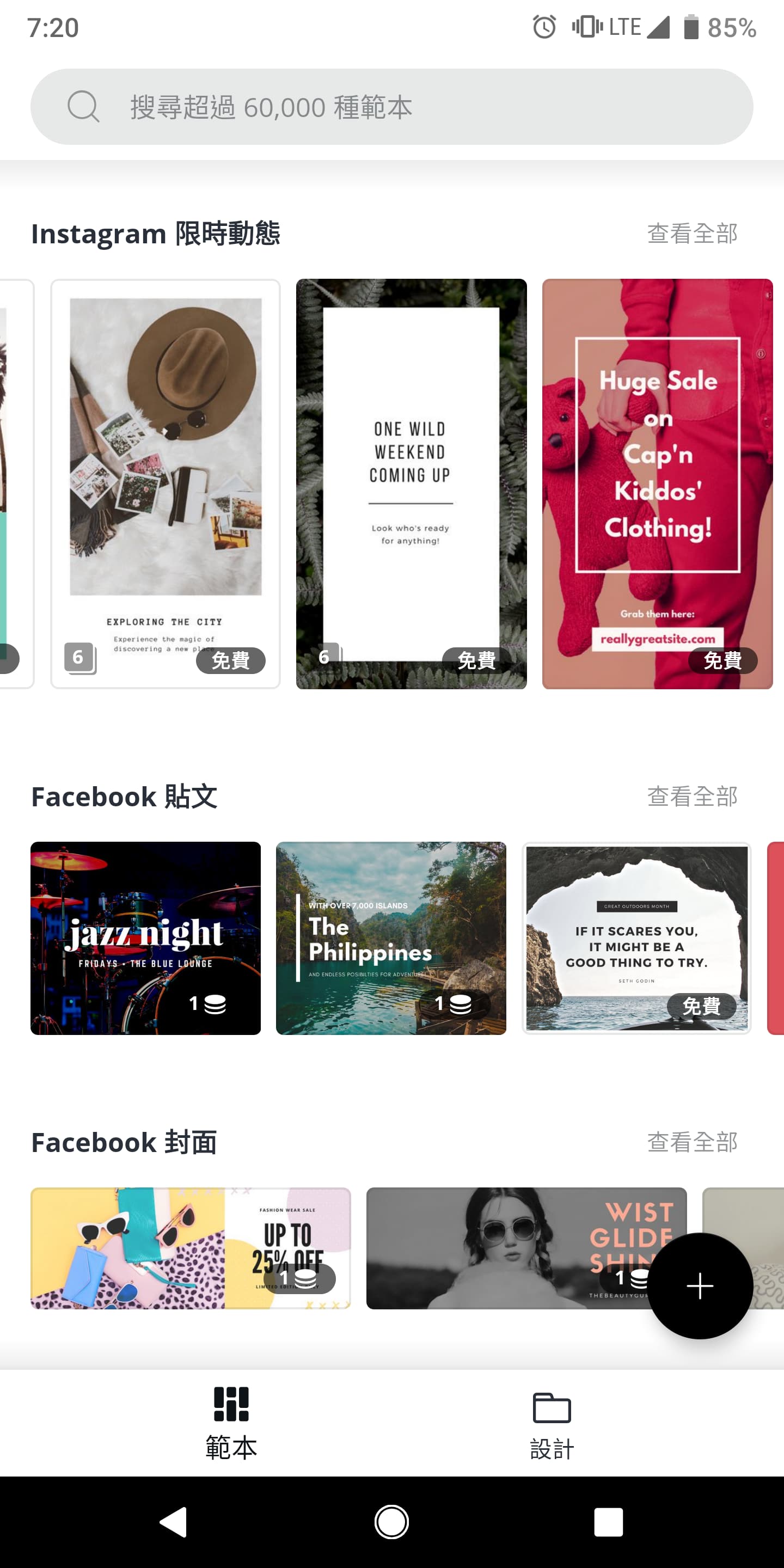This screenshot has height=1568, width=784.
Task: Open the If It Scares You quote template
Action: (636, 938)
